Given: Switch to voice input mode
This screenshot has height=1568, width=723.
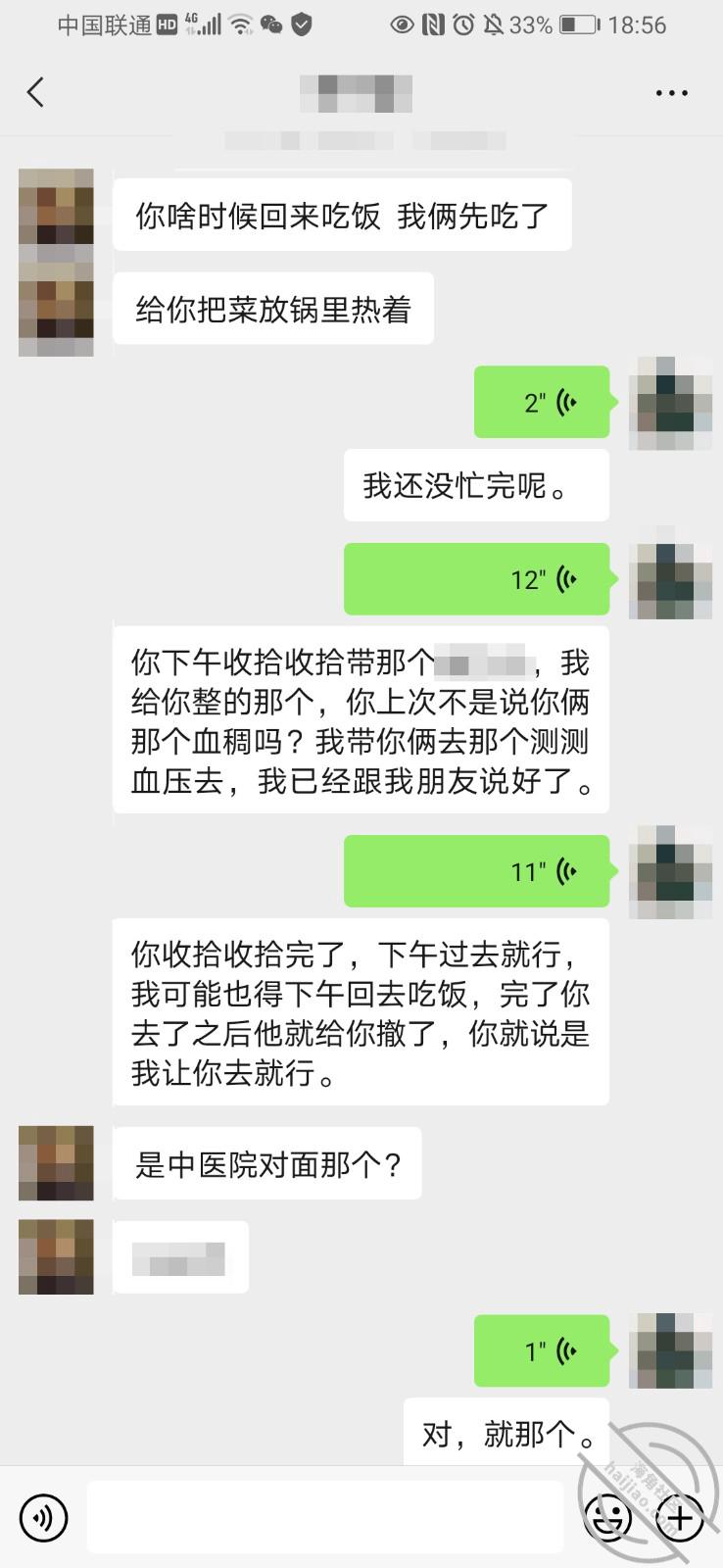Looking at the screenshot, I should coord(43,1518).
